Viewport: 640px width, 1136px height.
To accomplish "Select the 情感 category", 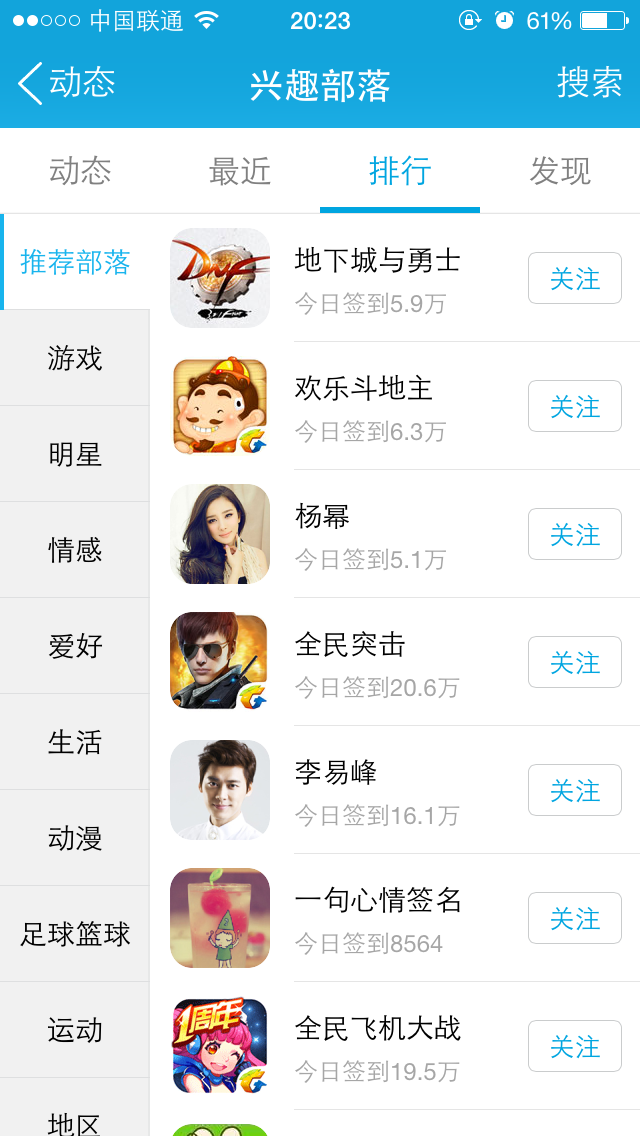I will point(75,550).
